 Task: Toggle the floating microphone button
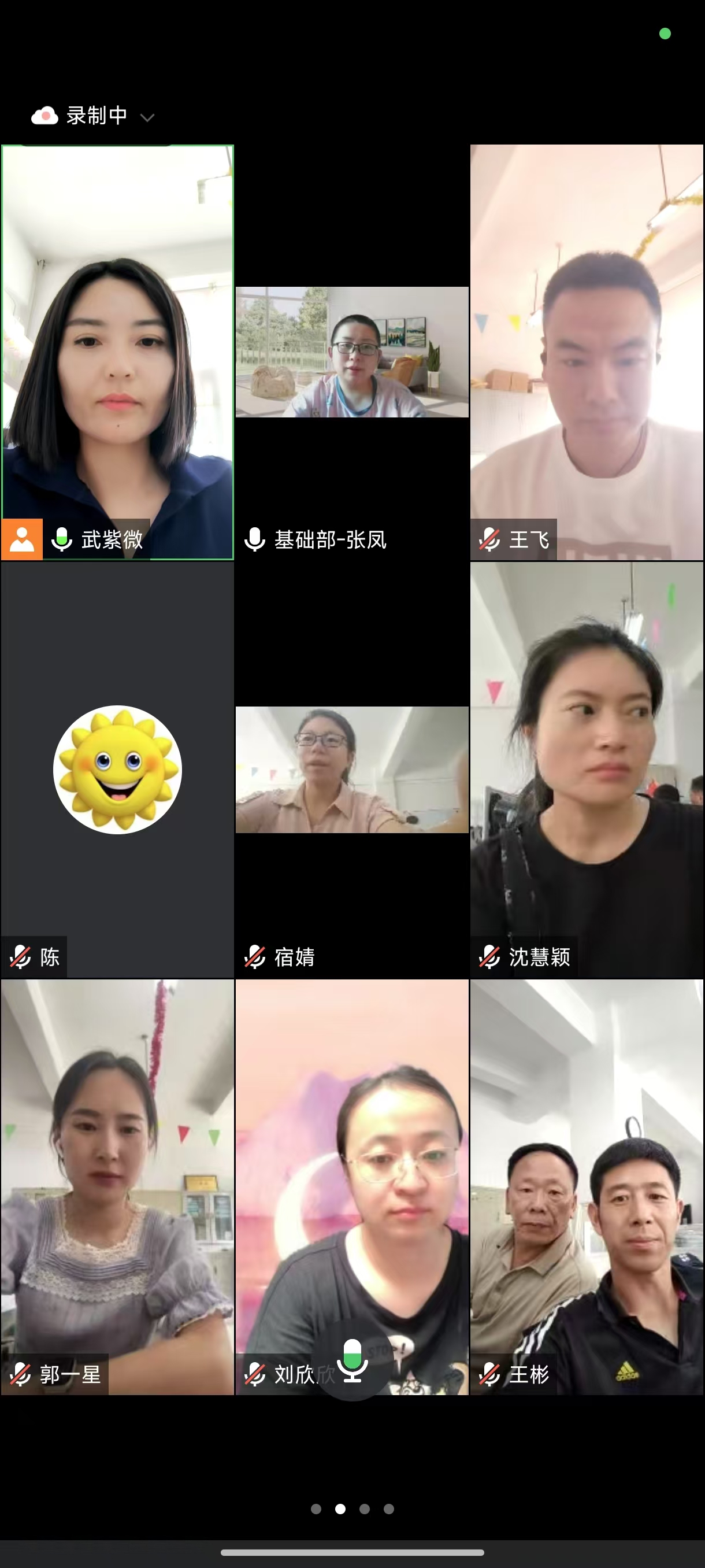coord(352,1360)
